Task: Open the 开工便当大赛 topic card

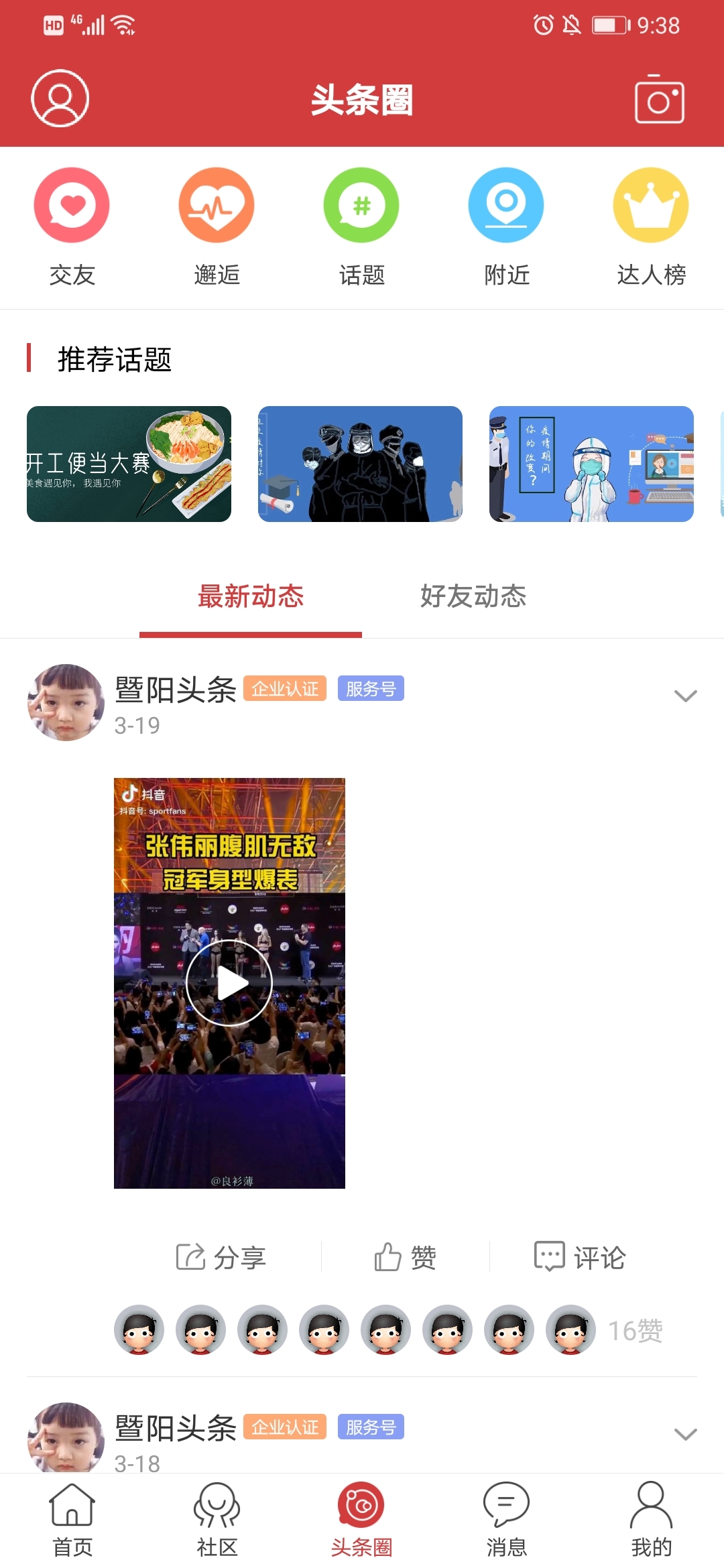Action: coord(129,464)
